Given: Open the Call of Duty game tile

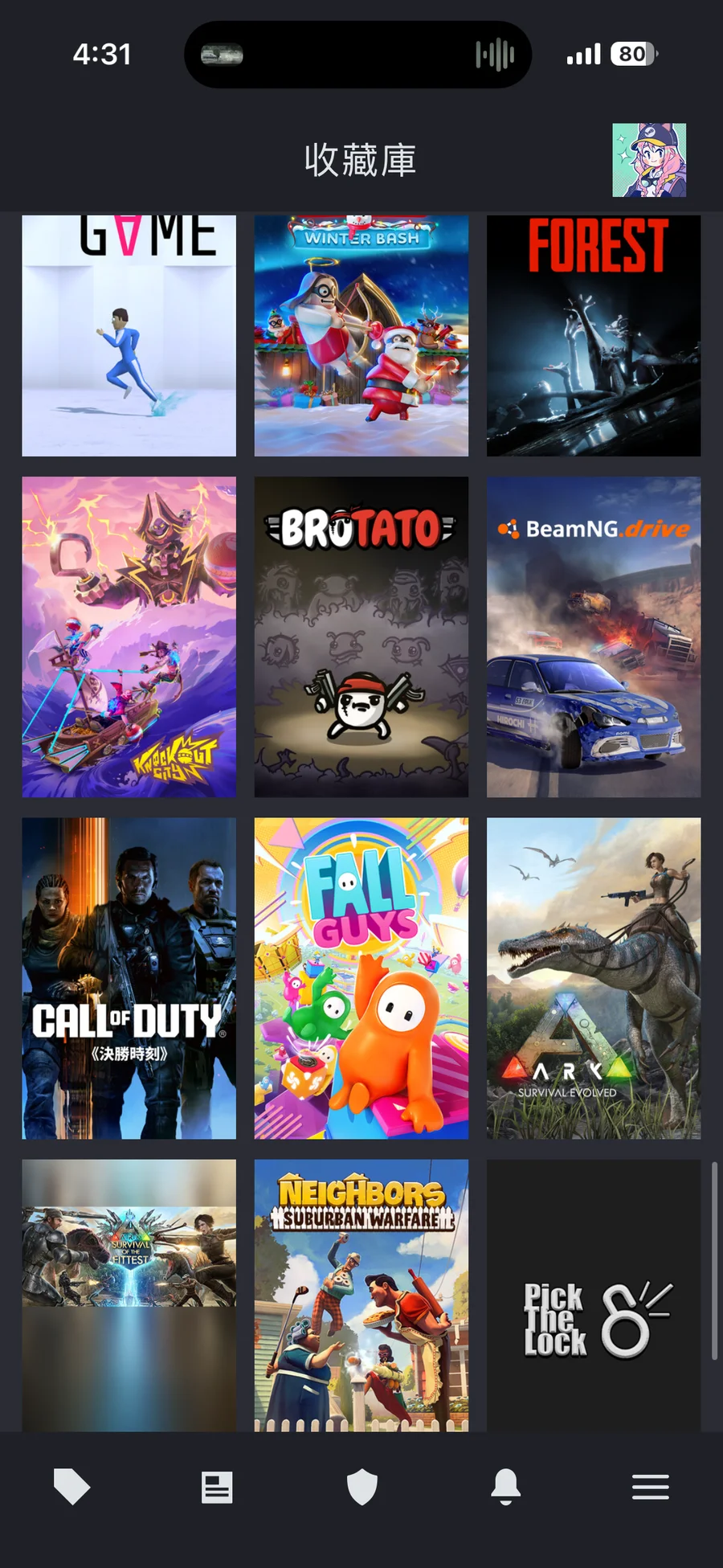Looking at the screenshot, I should tap(129, 978).
